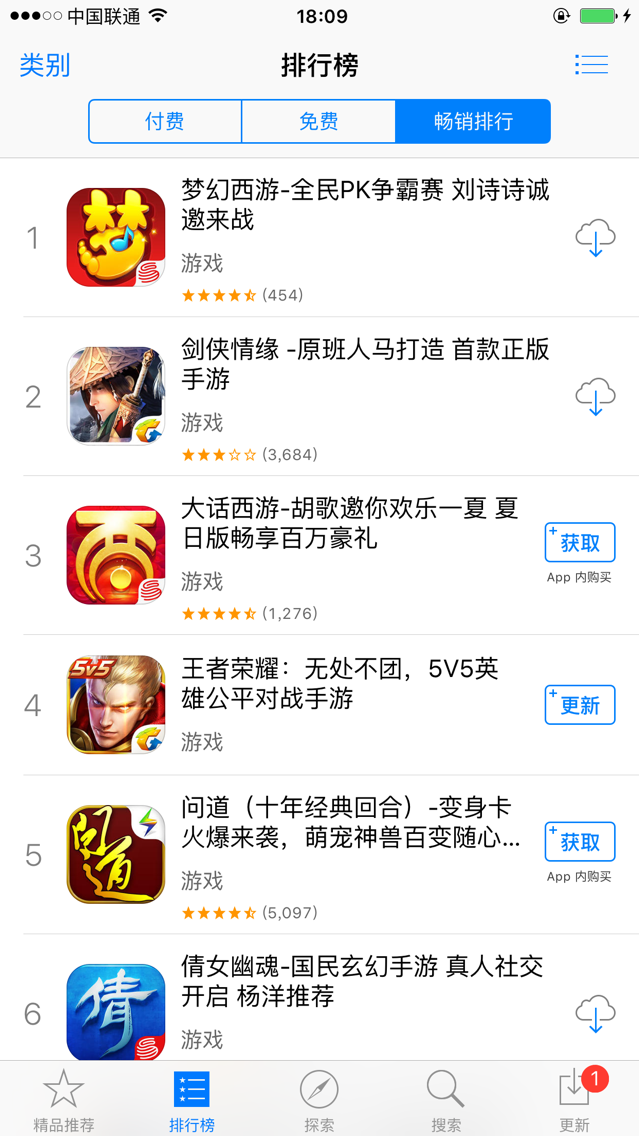The width and height of the screenshot is (639, 1136).
Task: Open the 更新 updates tab
Action: point(575,1098)
